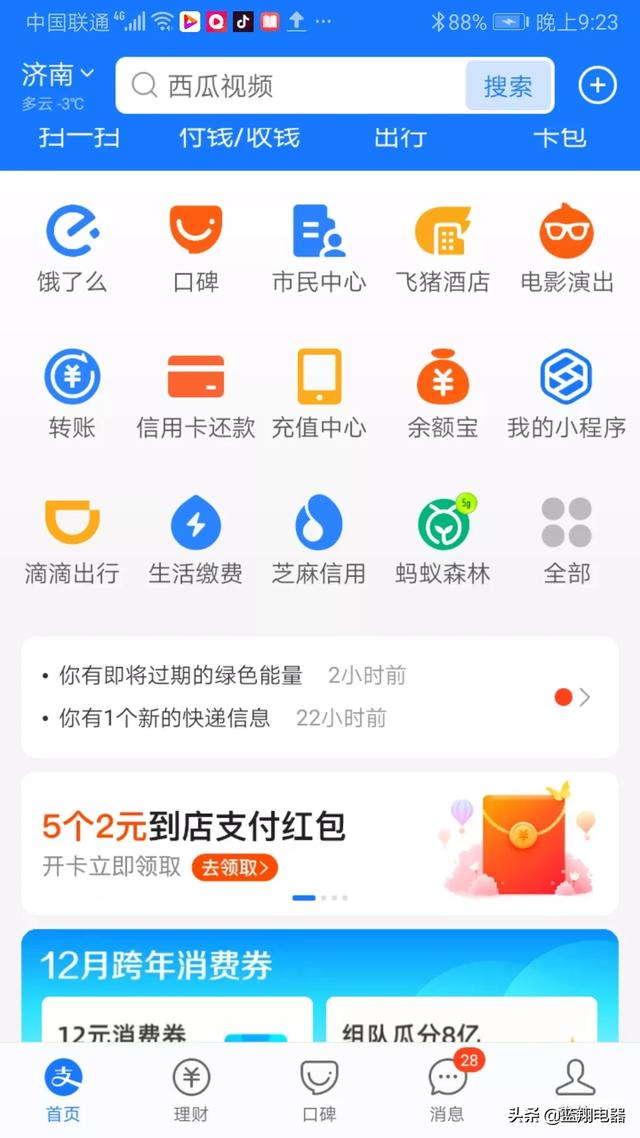Open 出行 shortcut

coord(401,138)
